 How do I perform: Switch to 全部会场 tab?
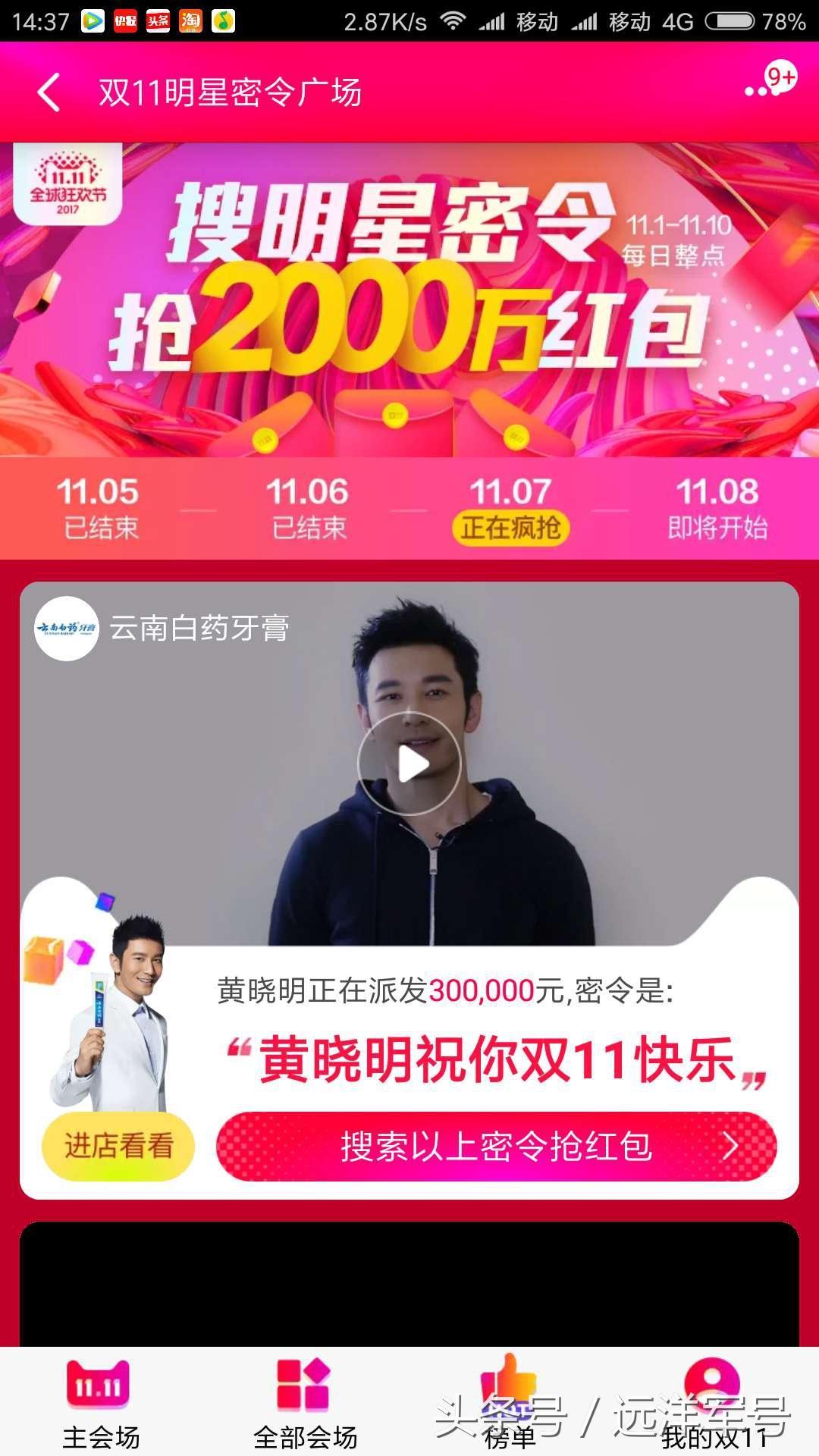pos(305,1403)
